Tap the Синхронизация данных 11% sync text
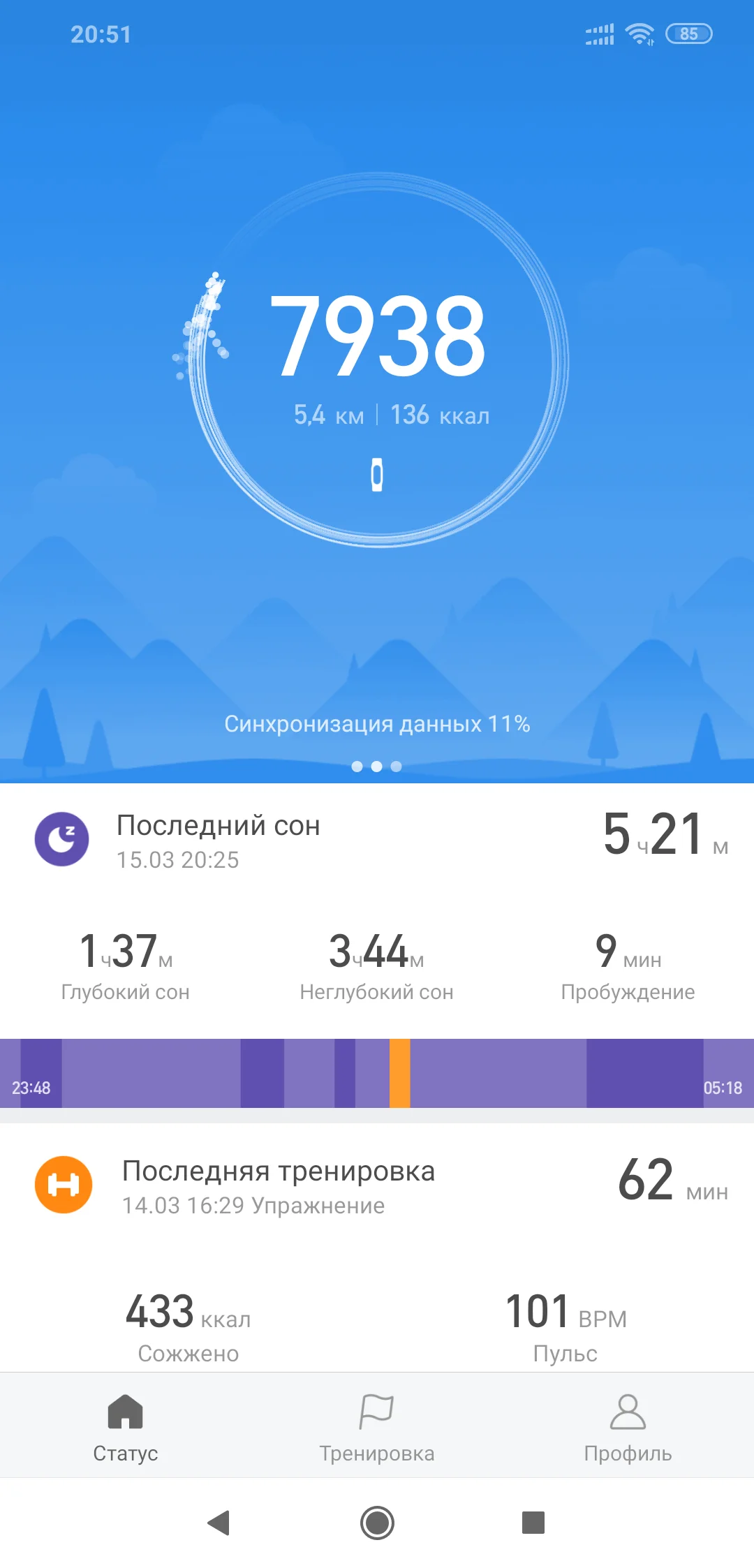 [x=377, y=725]
